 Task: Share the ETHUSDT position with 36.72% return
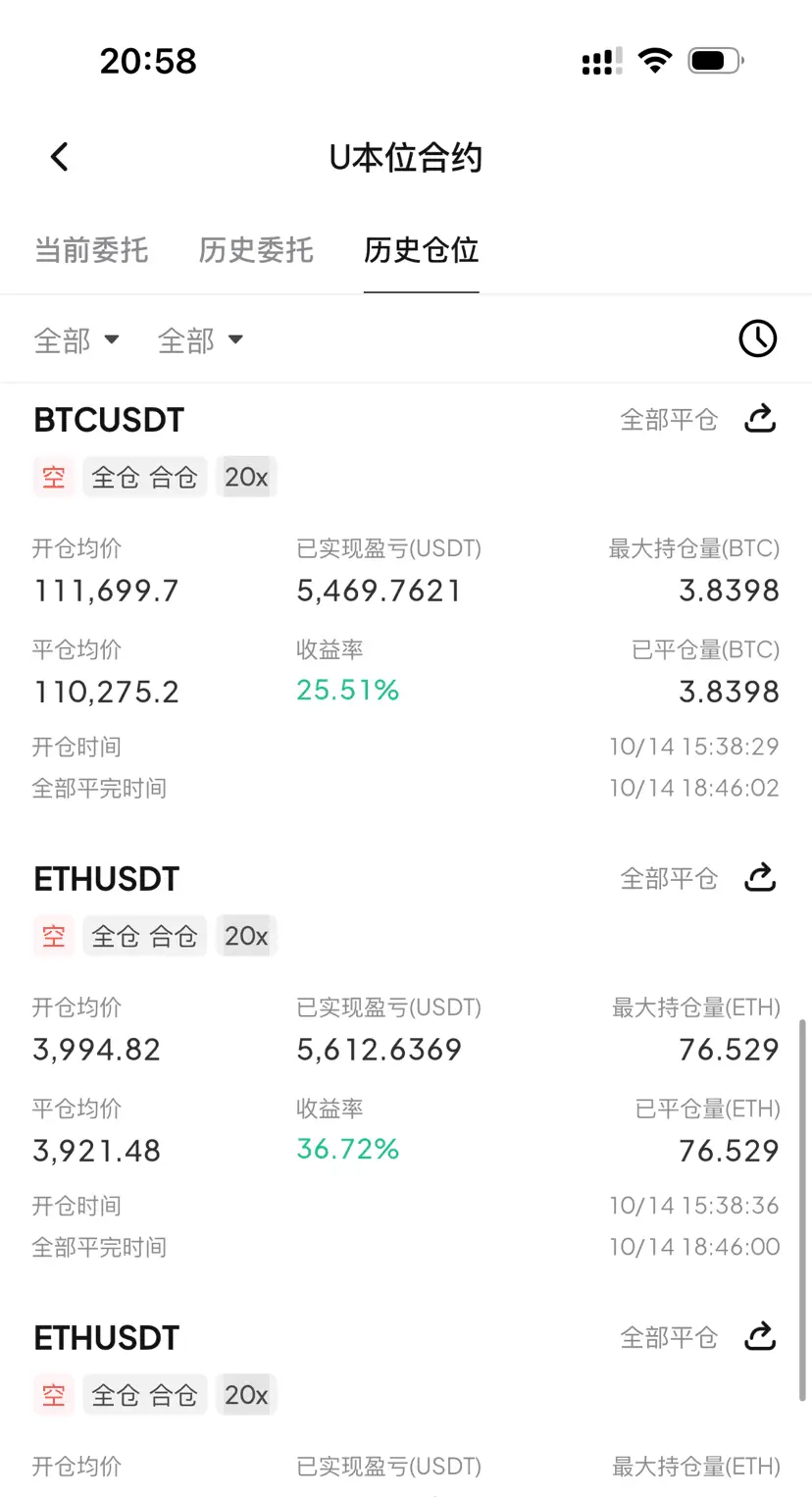pos(760,878)
